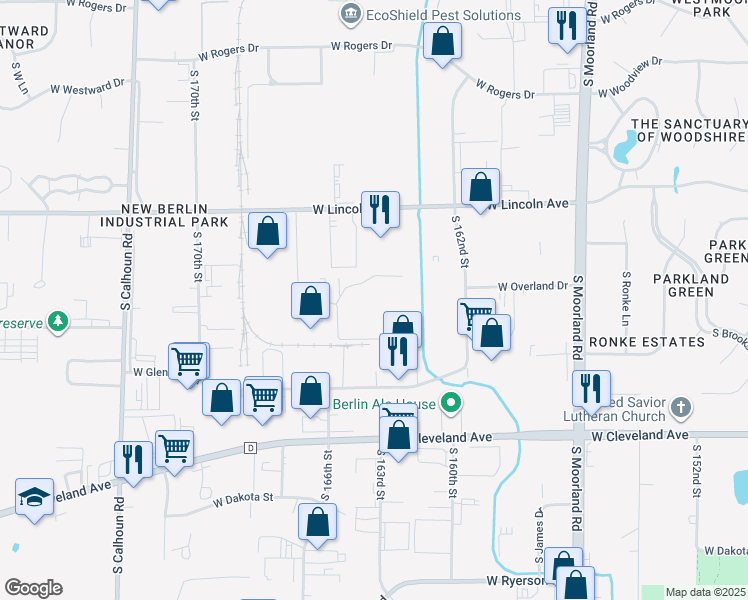Tap the Berlin Ale House place pin

pos(451,404)
